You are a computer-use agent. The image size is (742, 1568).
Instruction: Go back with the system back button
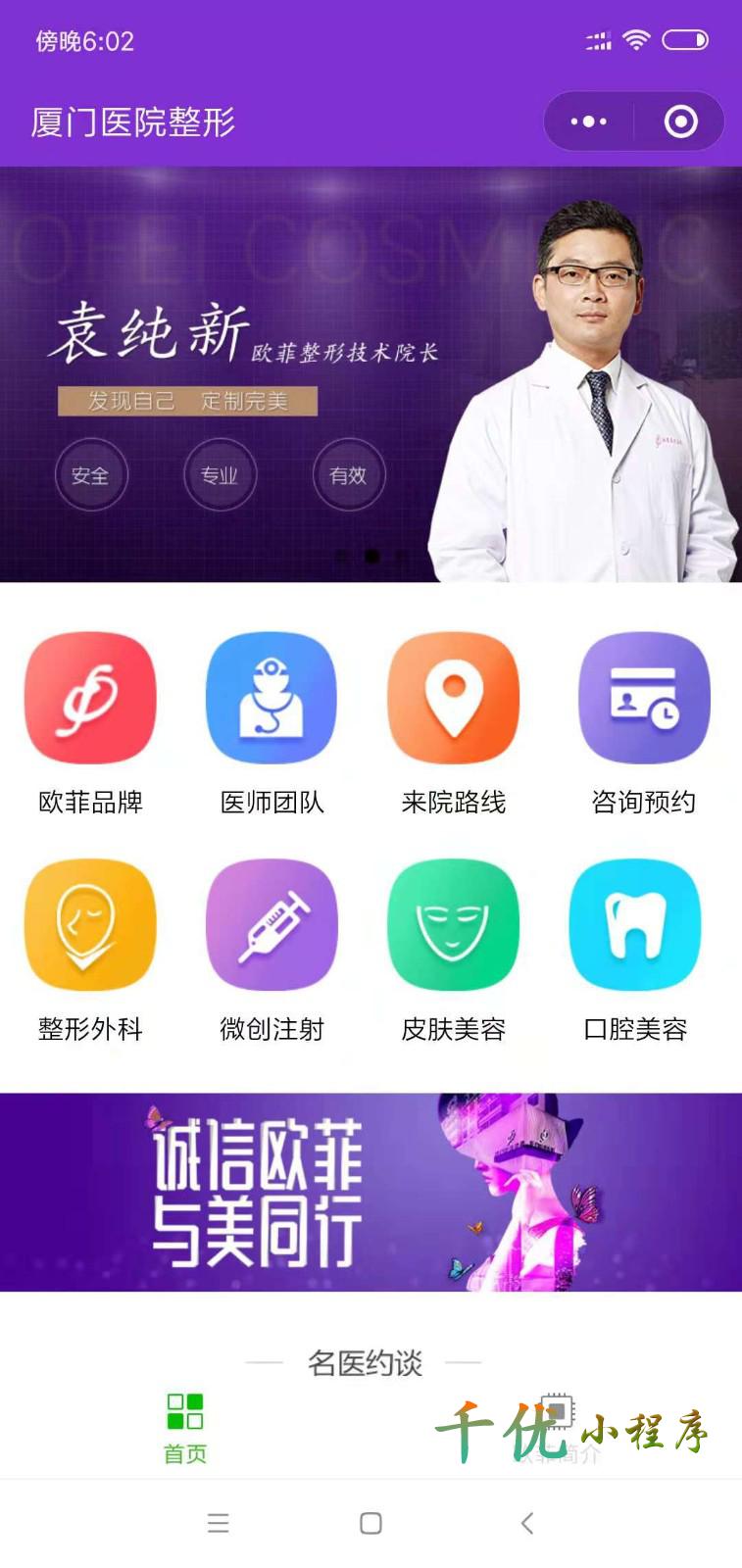click(x=526, y=1523)
